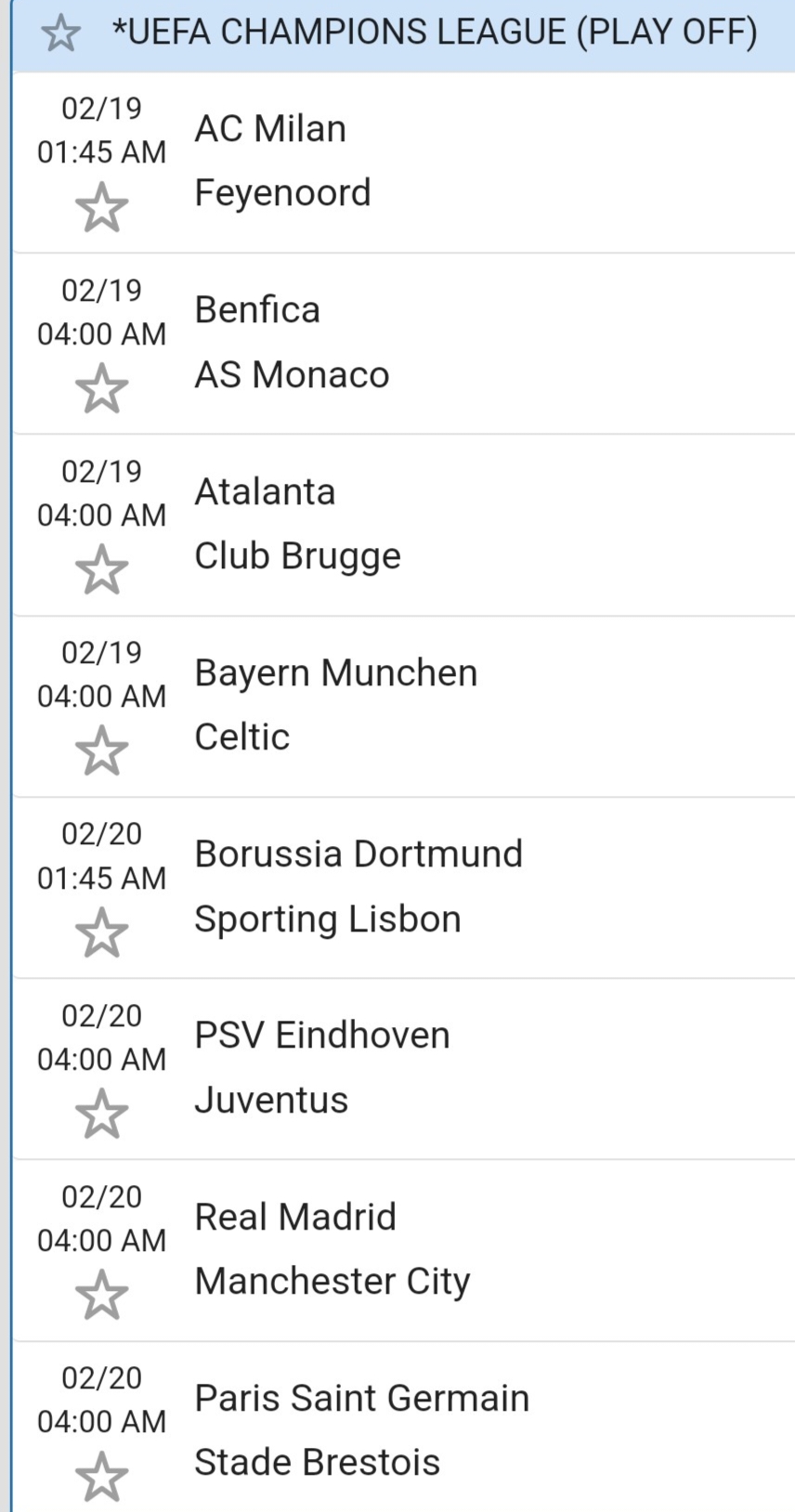Star the AC Milan vs Feyenoord match
Screen dimensions: 795x1512
point(101,207)
